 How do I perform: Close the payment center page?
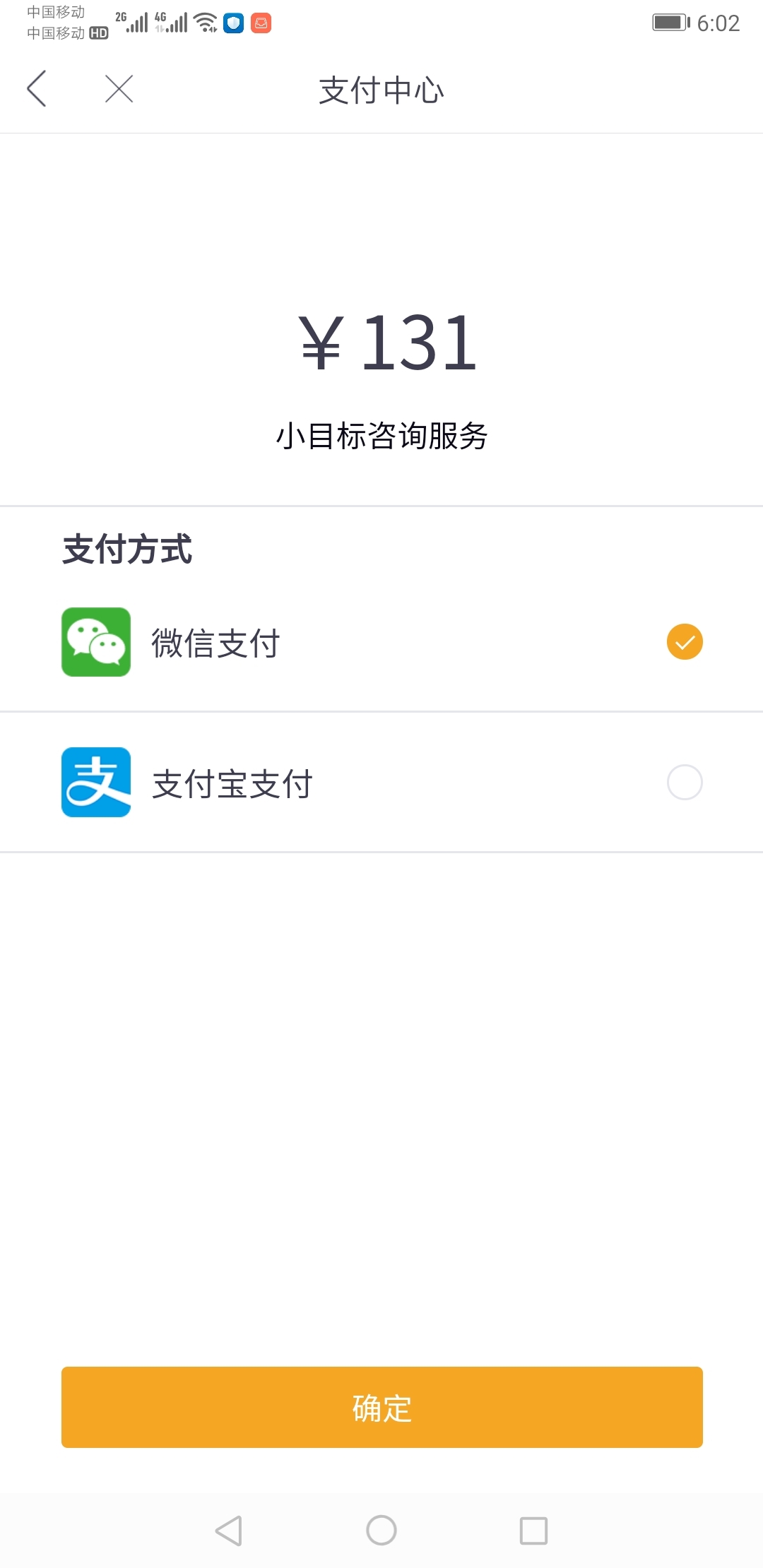(x=119, y=89)
